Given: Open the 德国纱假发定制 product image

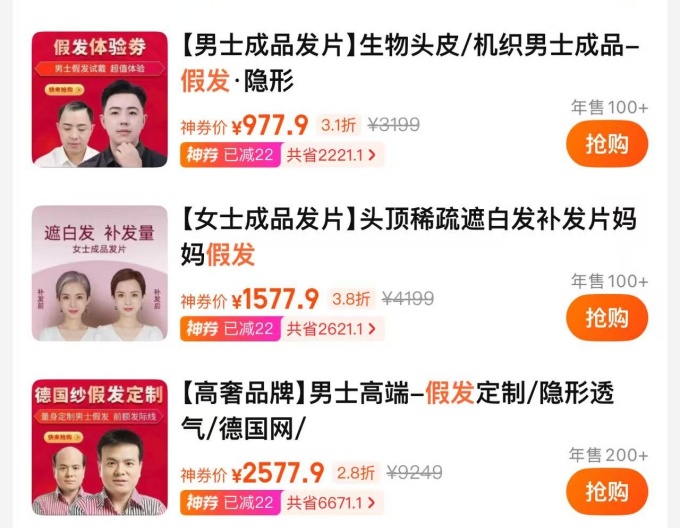Looking at the screenshot, I should point(99,446).
